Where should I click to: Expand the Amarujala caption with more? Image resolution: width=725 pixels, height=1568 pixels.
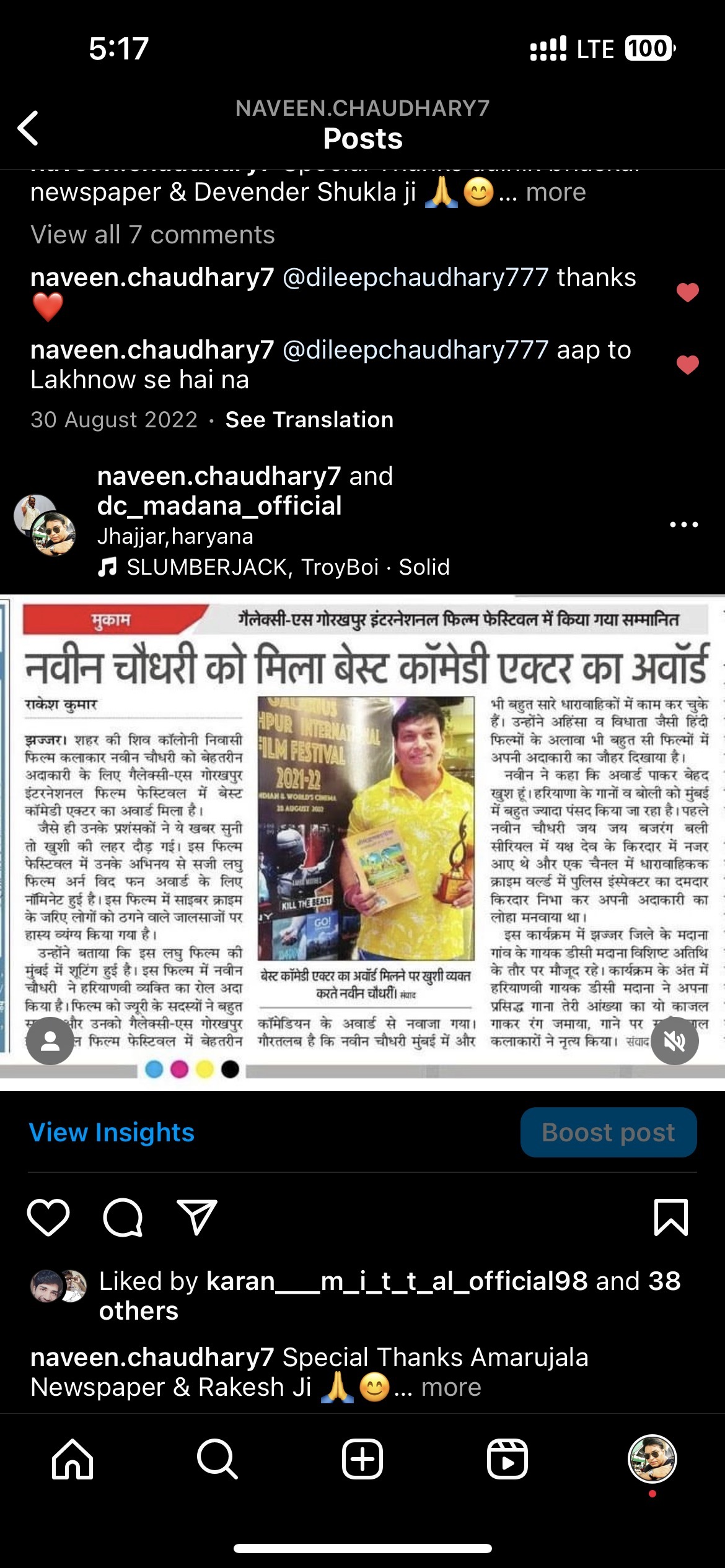pyautogui.click(x=451, y=1387)
